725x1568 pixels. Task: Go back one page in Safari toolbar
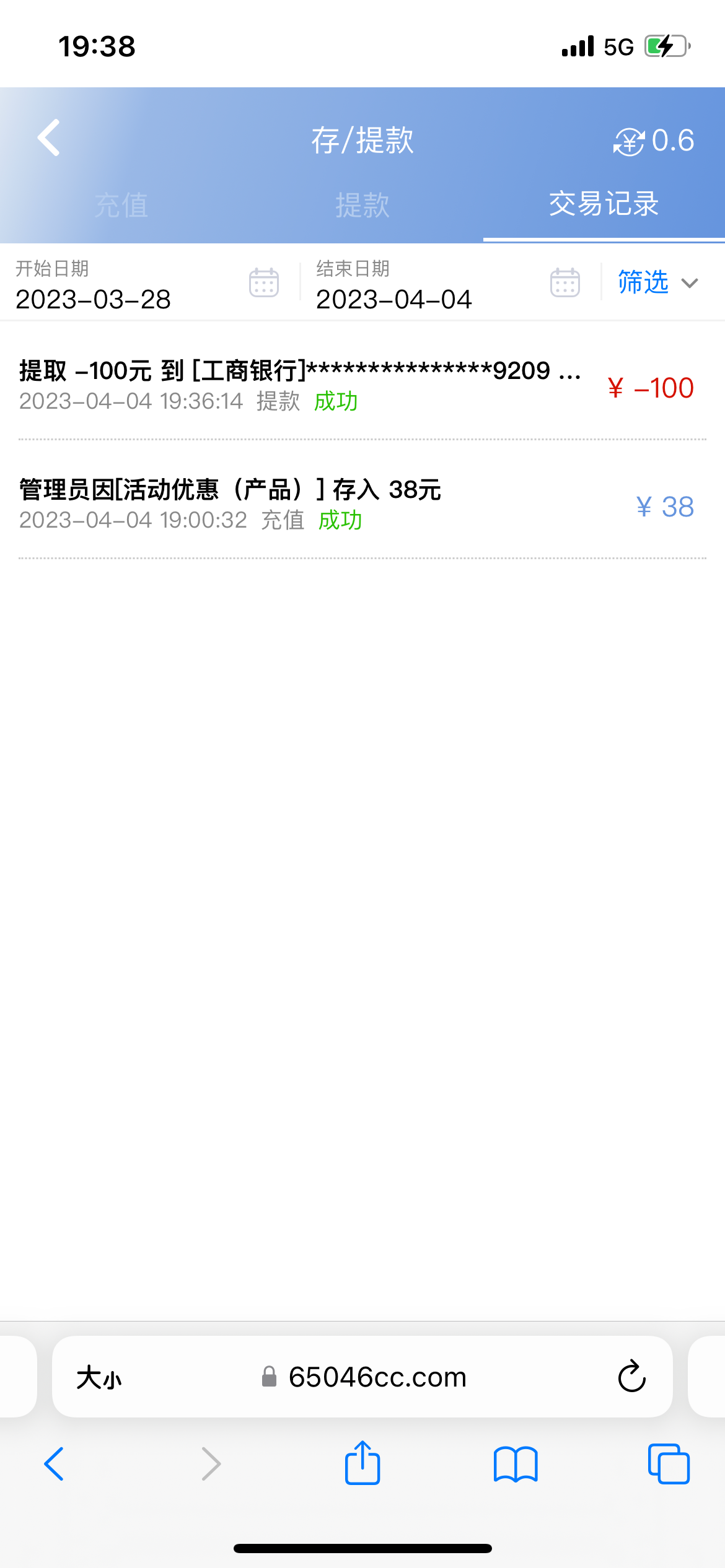[55, 1464]
